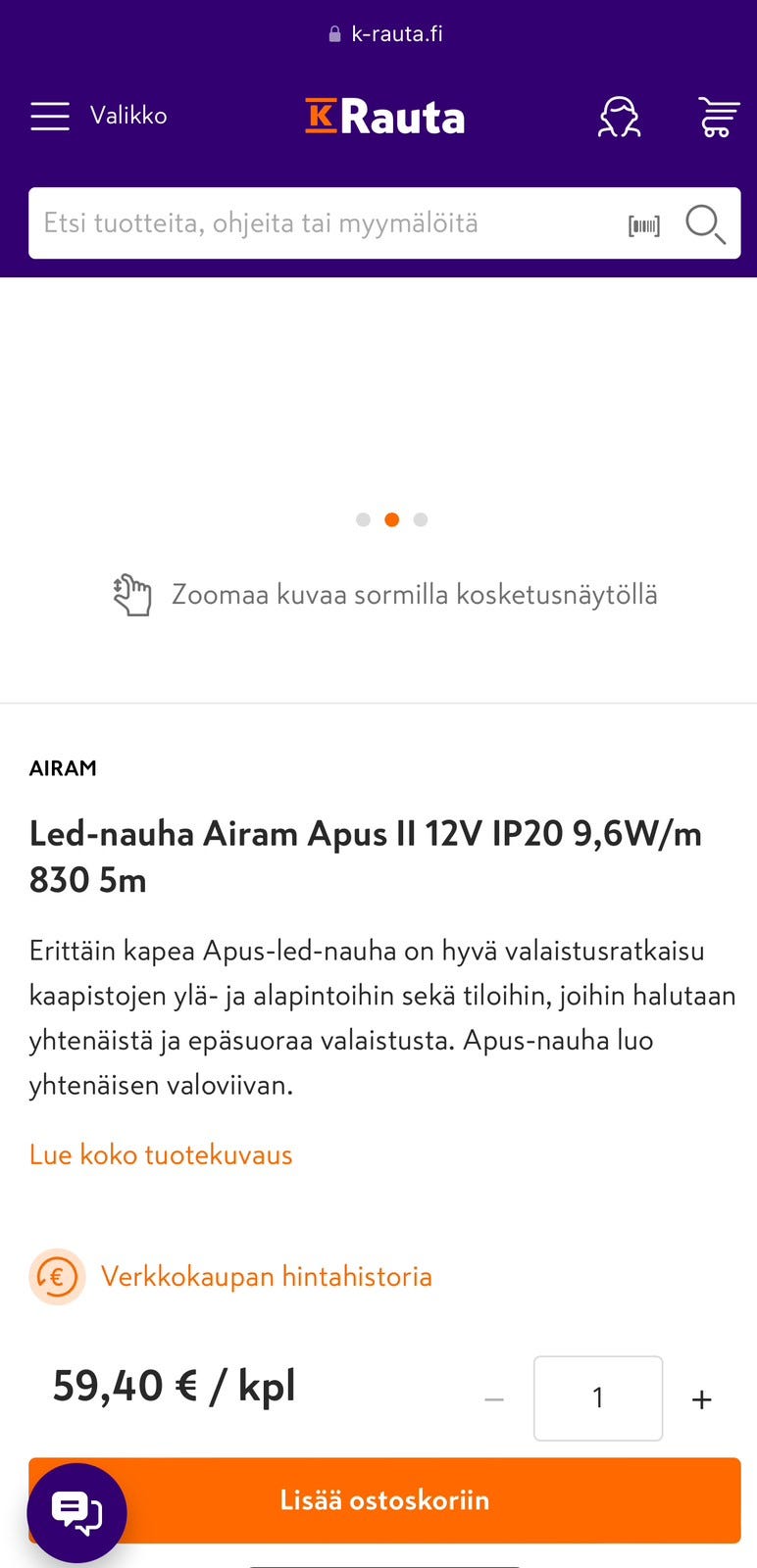Increase quantity with plus button

tap(701, 1399)
